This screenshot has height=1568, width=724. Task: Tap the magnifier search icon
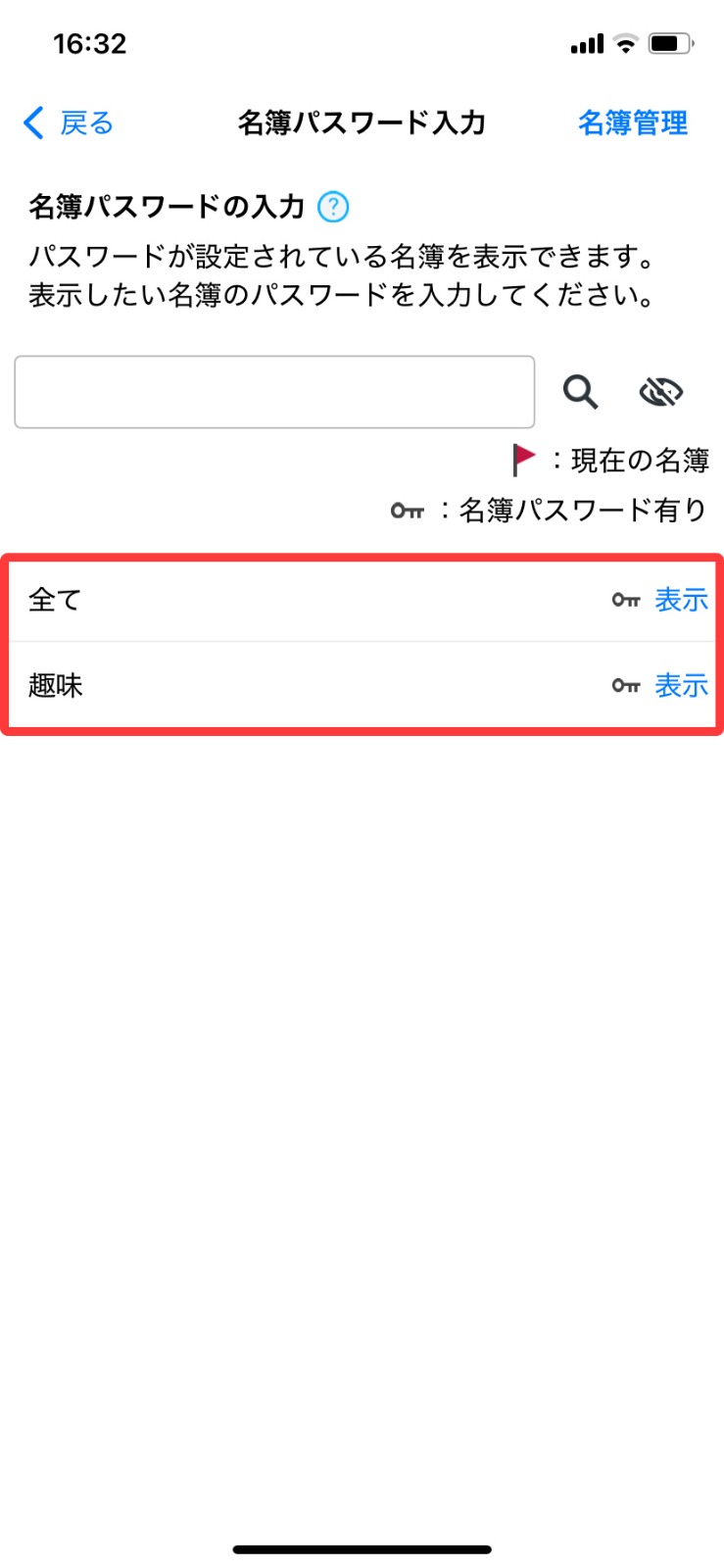click(580, 392)
